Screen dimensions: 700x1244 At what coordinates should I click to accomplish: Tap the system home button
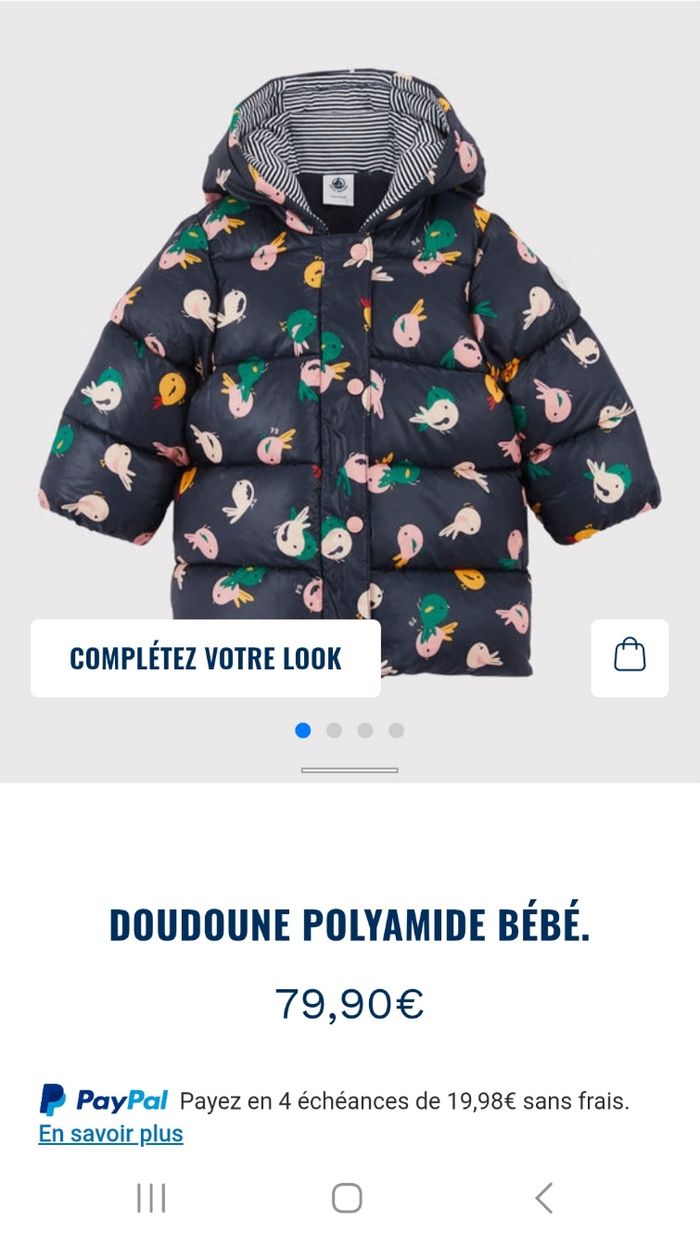(347, 1197)
